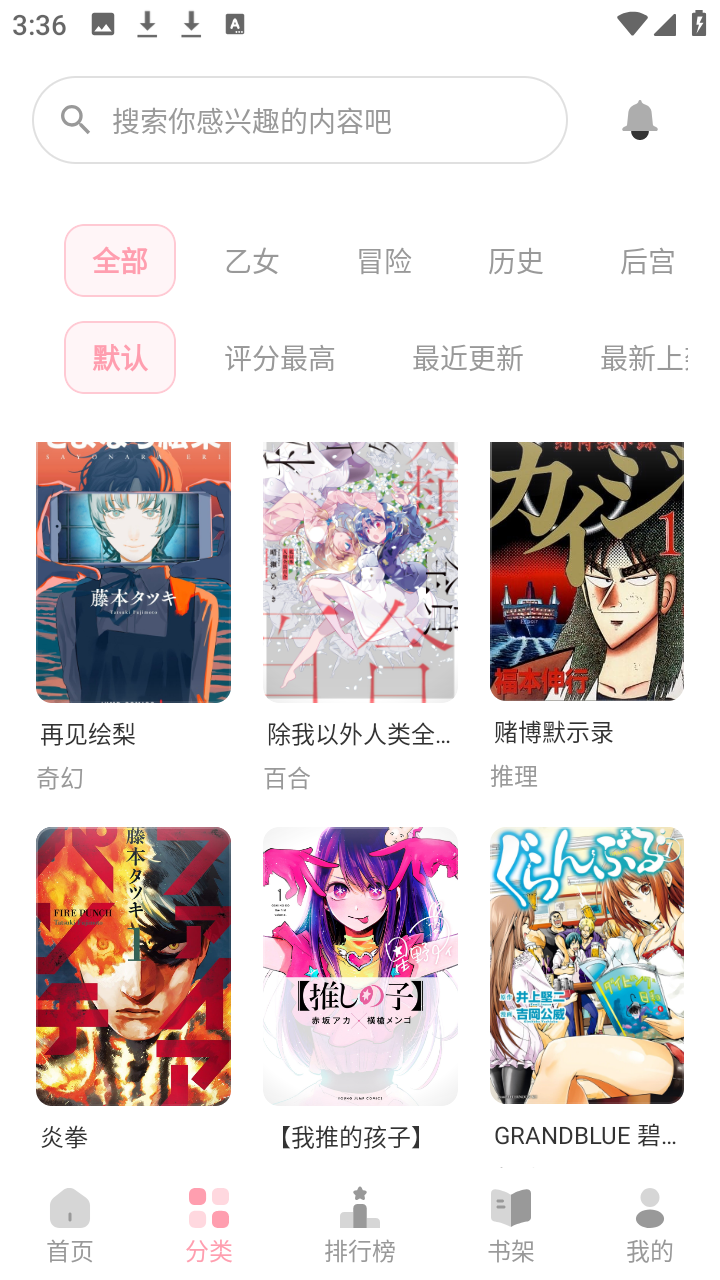Select the 乙女 genre filter

pyautogui.click(x=252, y=261)
